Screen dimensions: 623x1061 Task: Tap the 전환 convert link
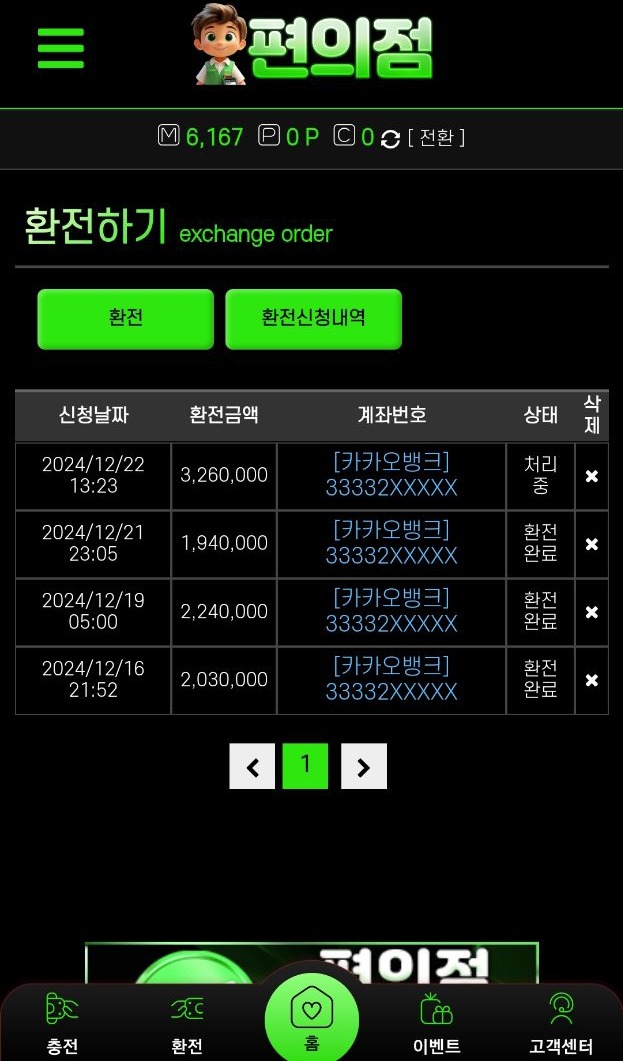point(436,138)
